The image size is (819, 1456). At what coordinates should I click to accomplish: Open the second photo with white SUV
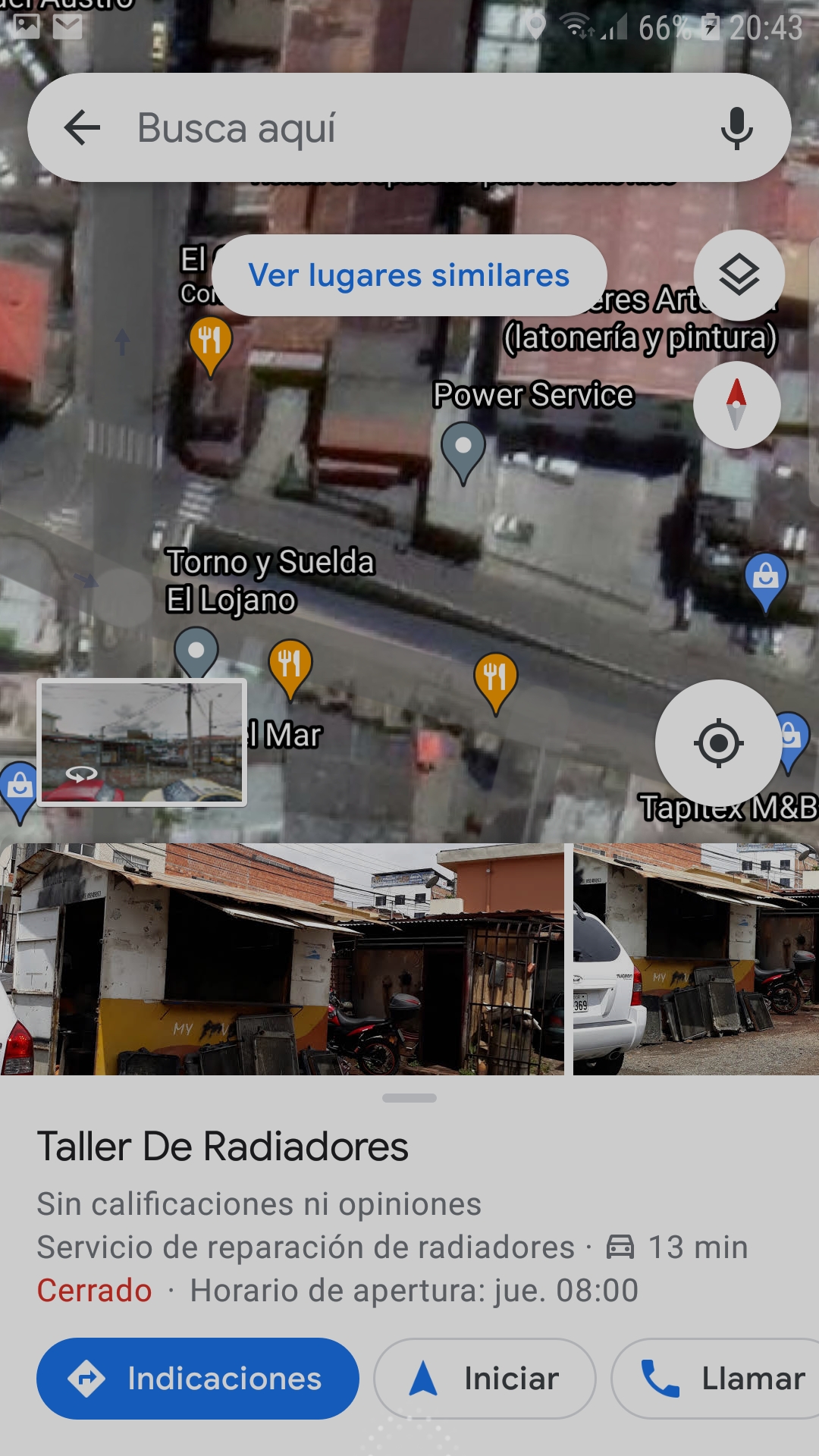[x=696, y=959]
